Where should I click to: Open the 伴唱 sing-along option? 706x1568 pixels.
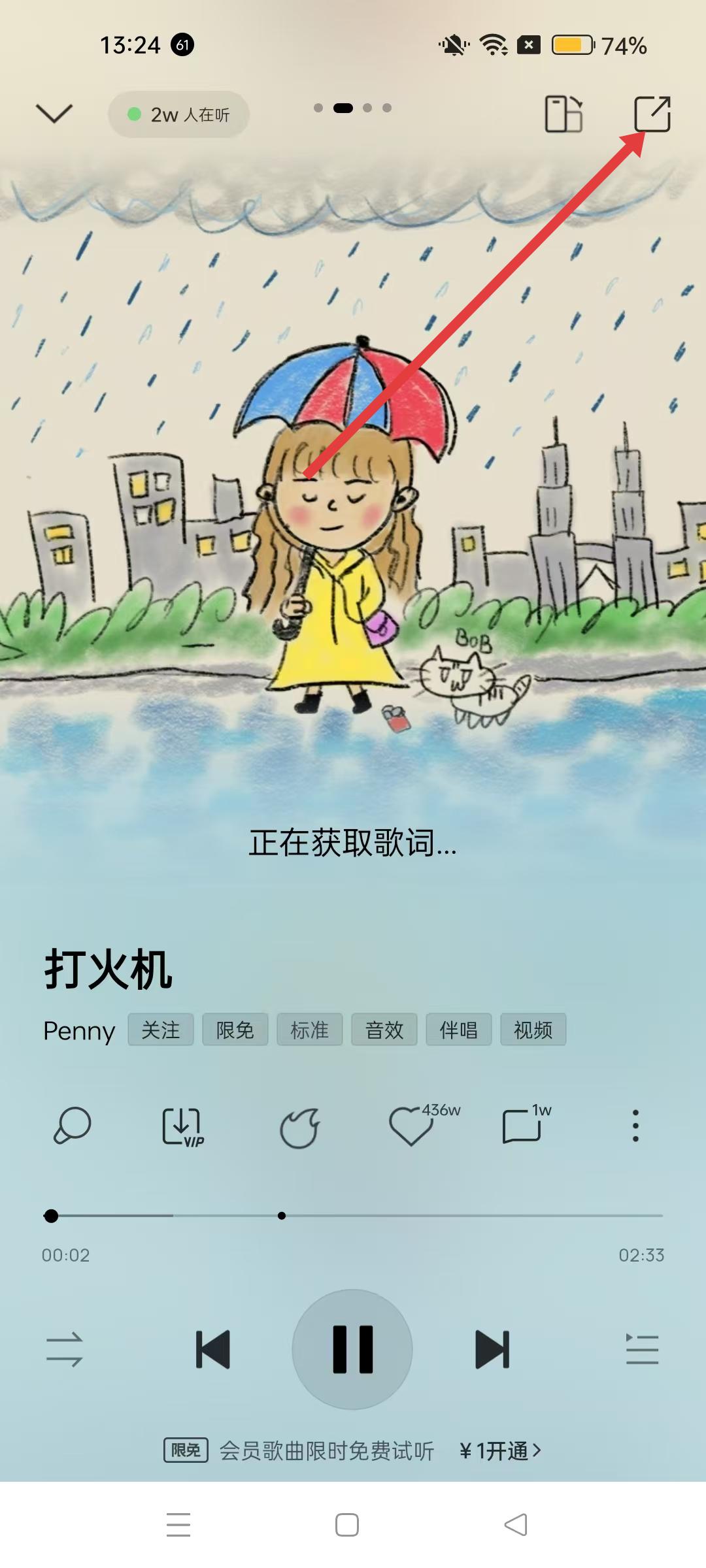click(458, 1030)
